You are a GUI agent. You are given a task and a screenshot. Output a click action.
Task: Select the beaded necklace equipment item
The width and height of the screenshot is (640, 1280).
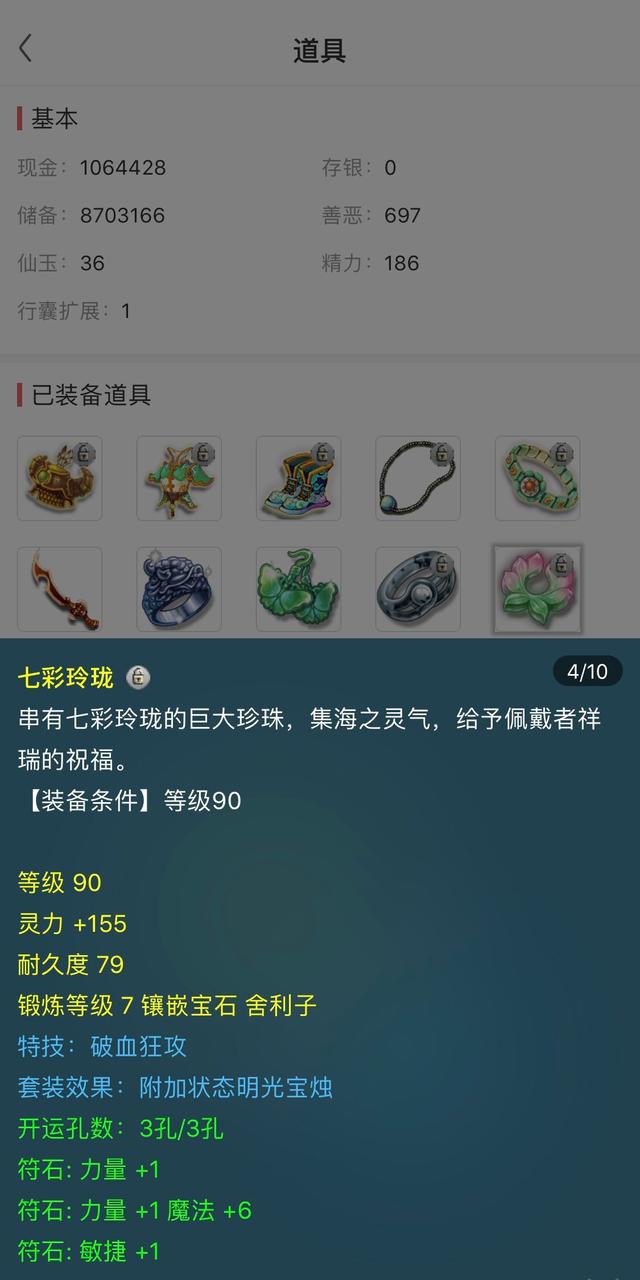418,478
